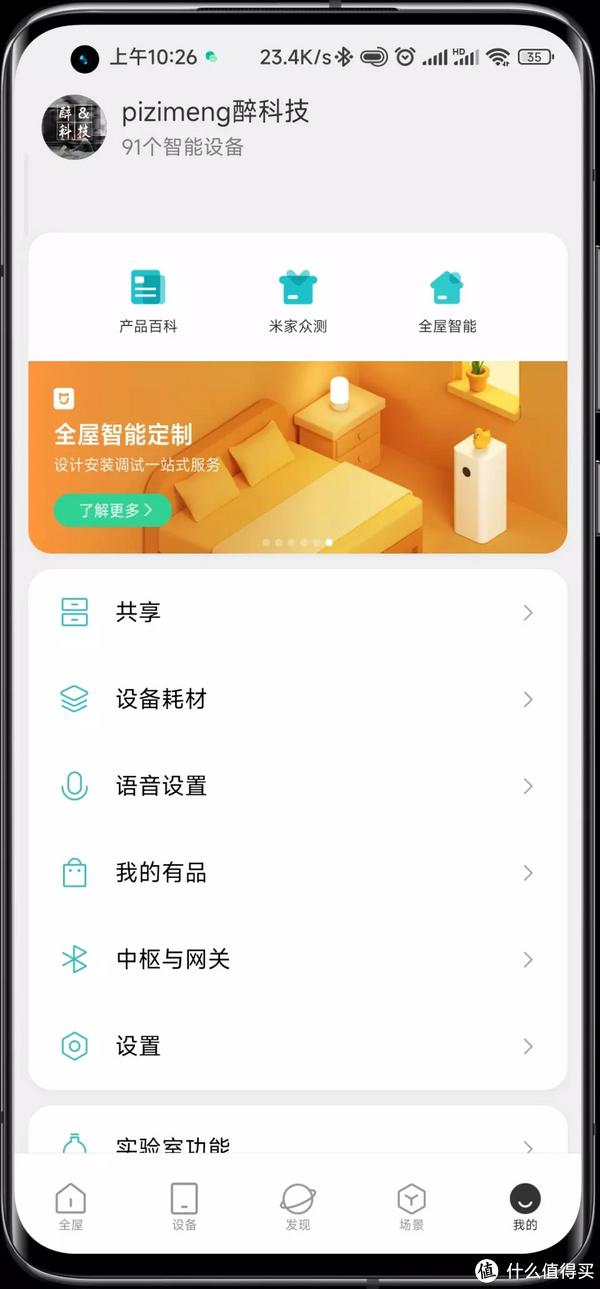Open the 设置 settings row
The width and height of the screenshot is (600, 1289).
point(298,1047)
